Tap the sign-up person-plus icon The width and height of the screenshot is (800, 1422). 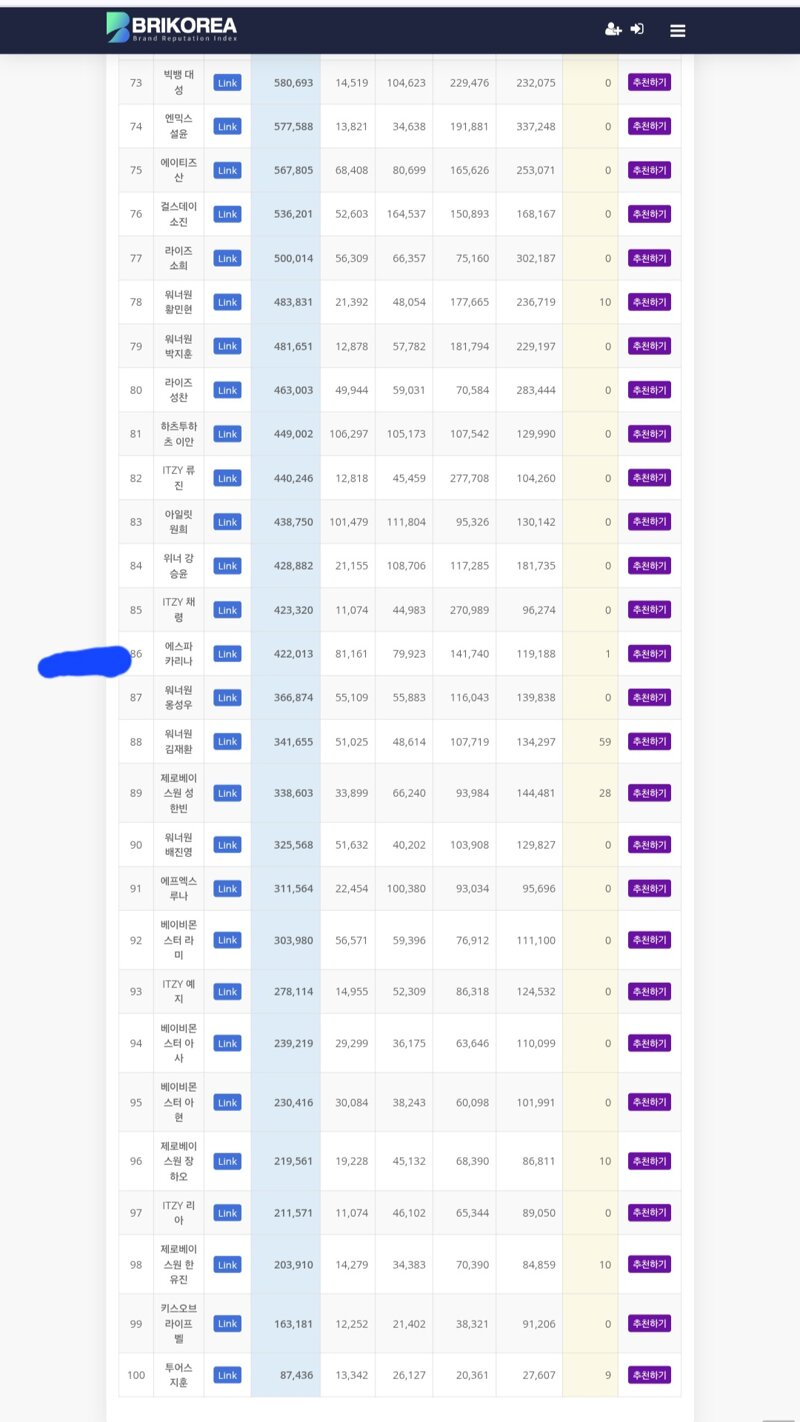point(613,29)
